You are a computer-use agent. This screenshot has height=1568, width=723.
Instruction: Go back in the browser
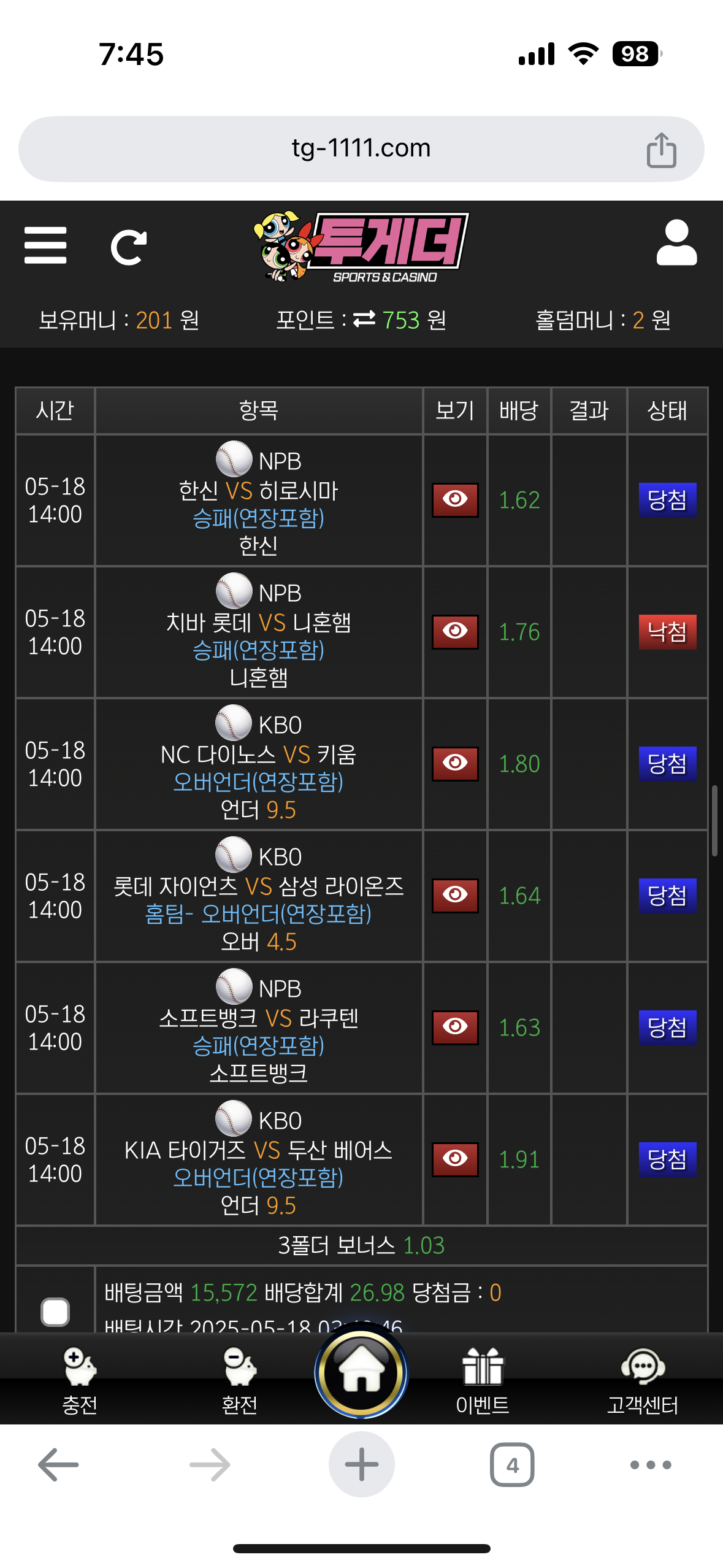pyautogui.click(x=58, y=1465)
